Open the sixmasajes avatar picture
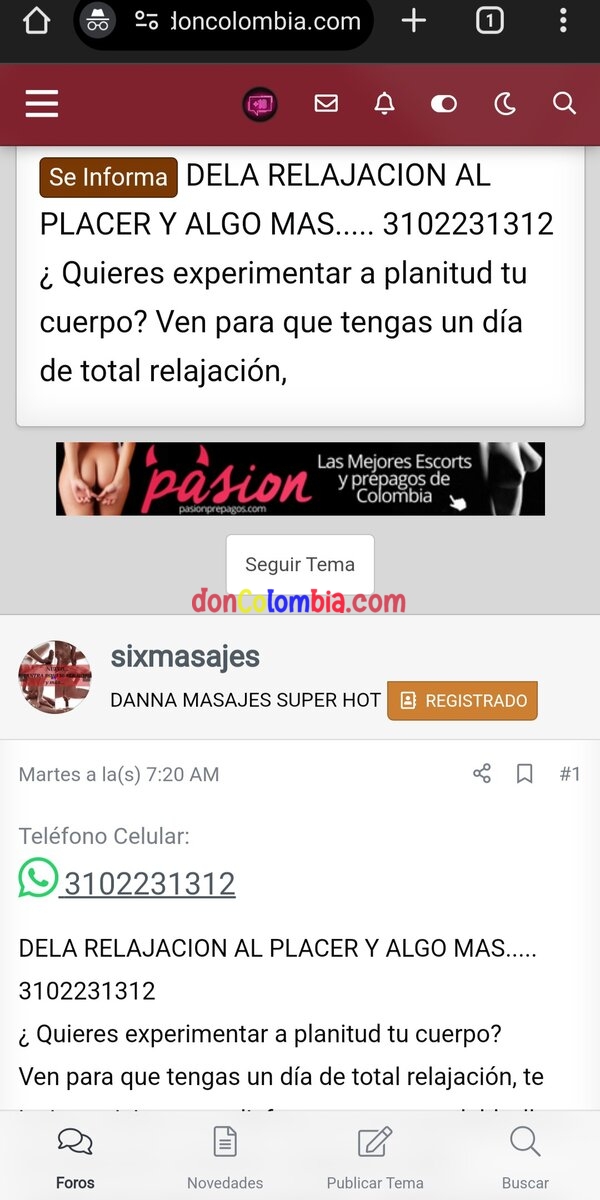The width and height of the screenshot is (600, 1200). [55, 677]
